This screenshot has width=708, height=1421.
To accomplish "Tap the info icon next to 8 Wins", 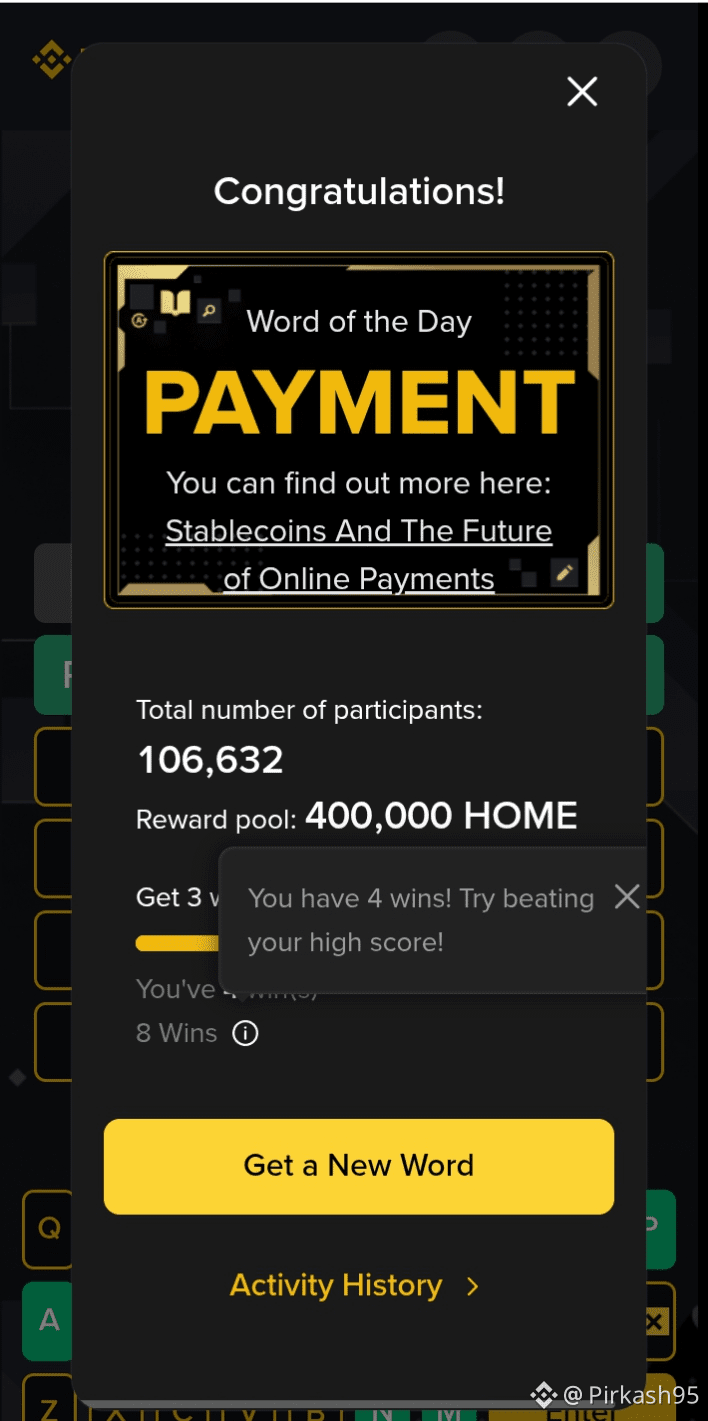I will tap(245, 1033).
